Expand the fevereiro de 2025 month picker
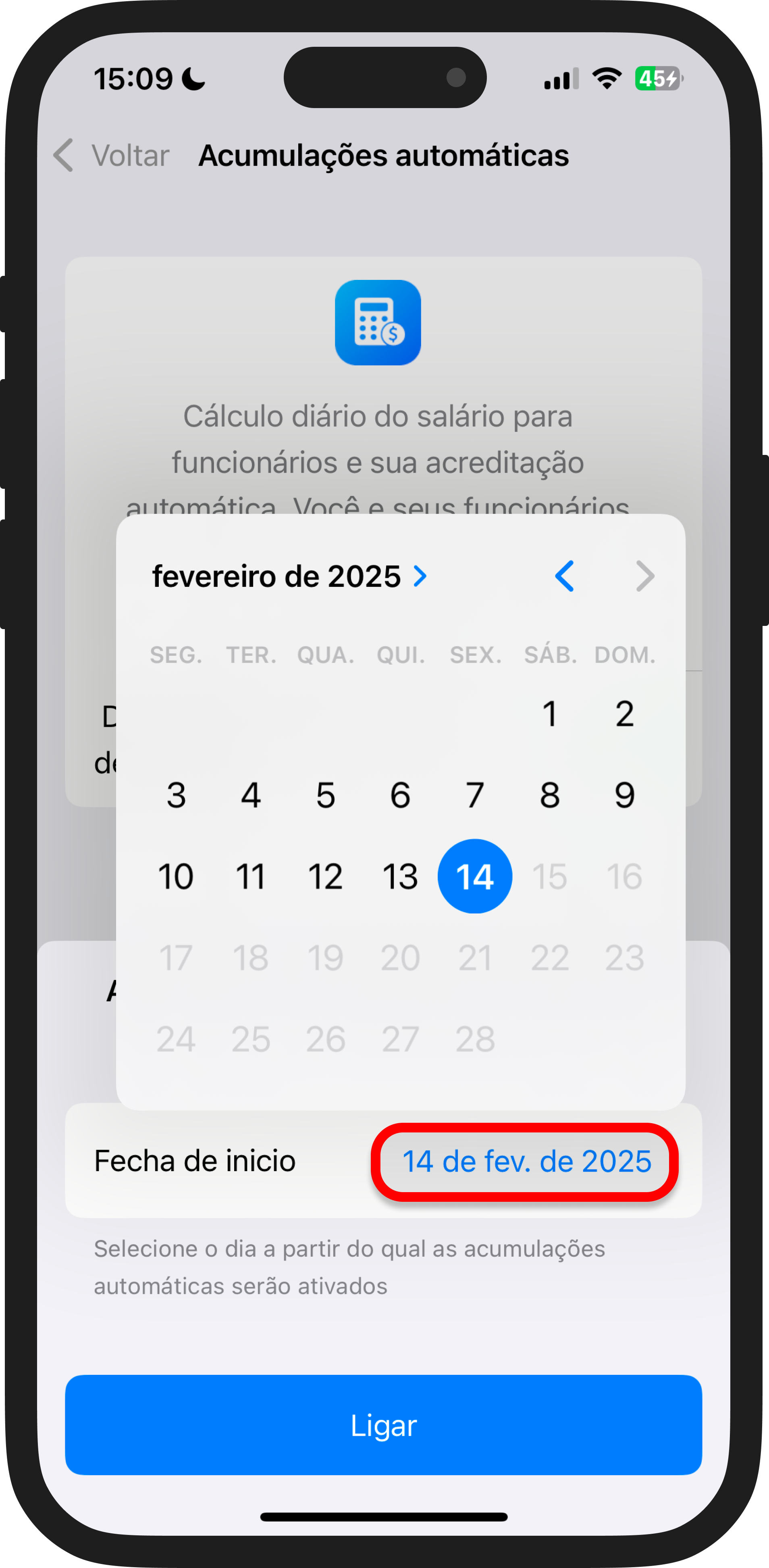The image size is (769, 1568). pos(290,576)
